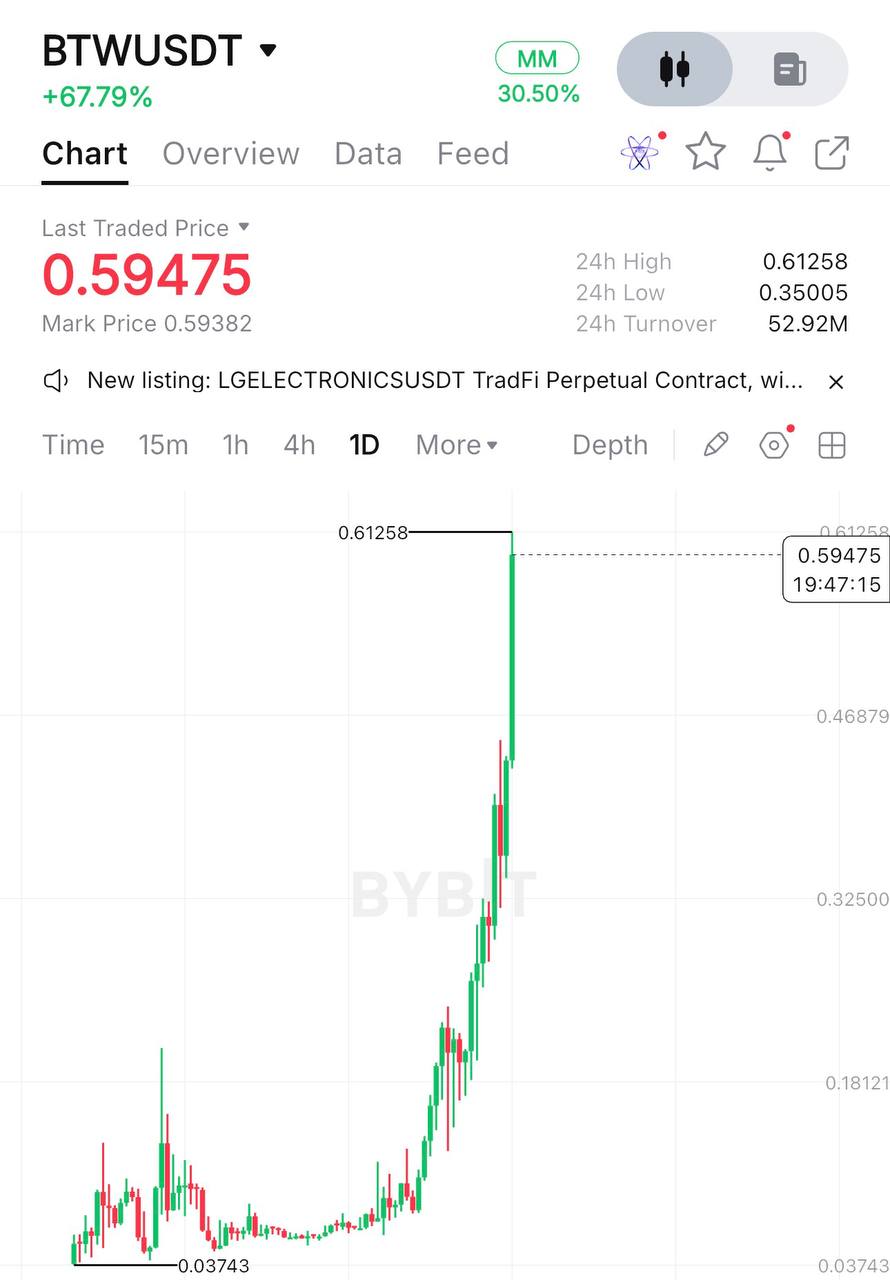Switch to the order book view toggle
This screenshot has width=890, height=1280.
790,69
